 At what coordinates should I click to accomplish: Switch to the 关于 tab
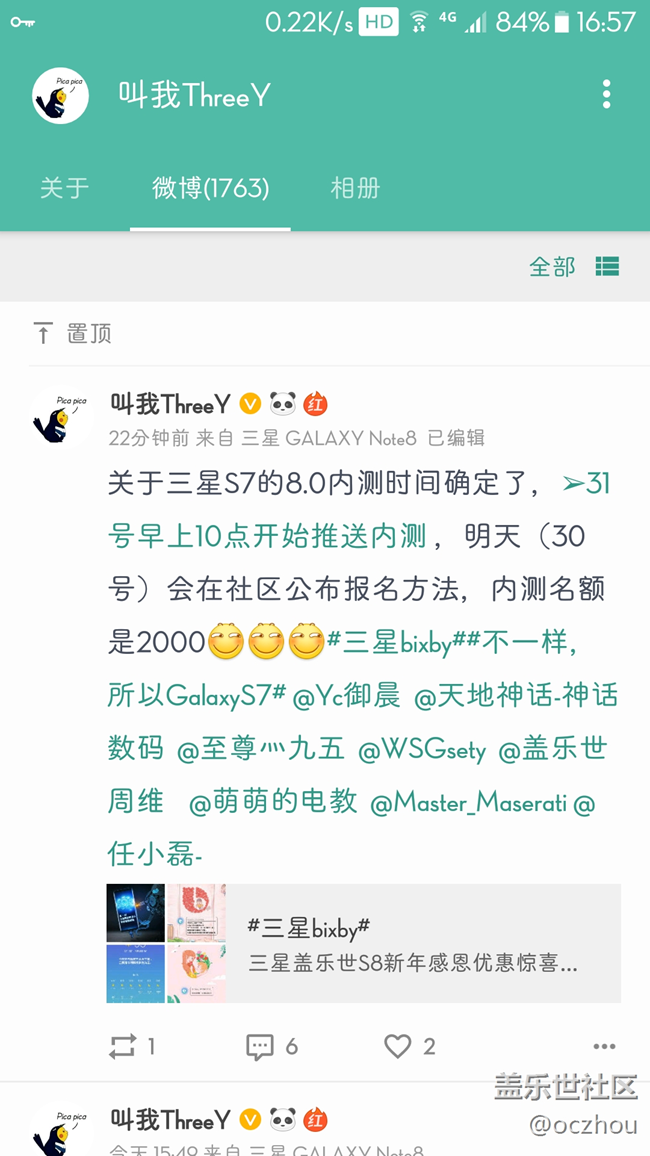click(65, 188)
